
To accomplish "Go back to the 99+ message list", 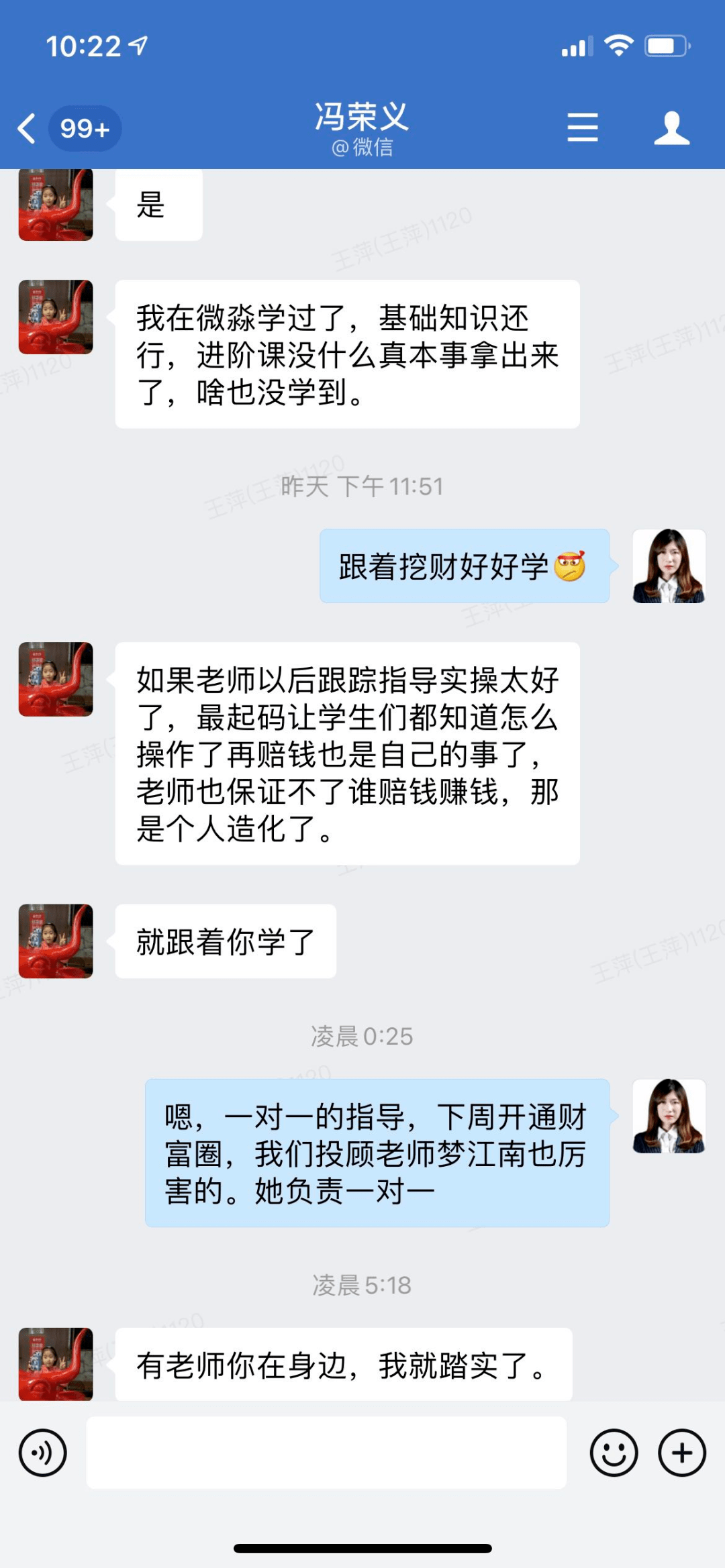I will point(68,128).
